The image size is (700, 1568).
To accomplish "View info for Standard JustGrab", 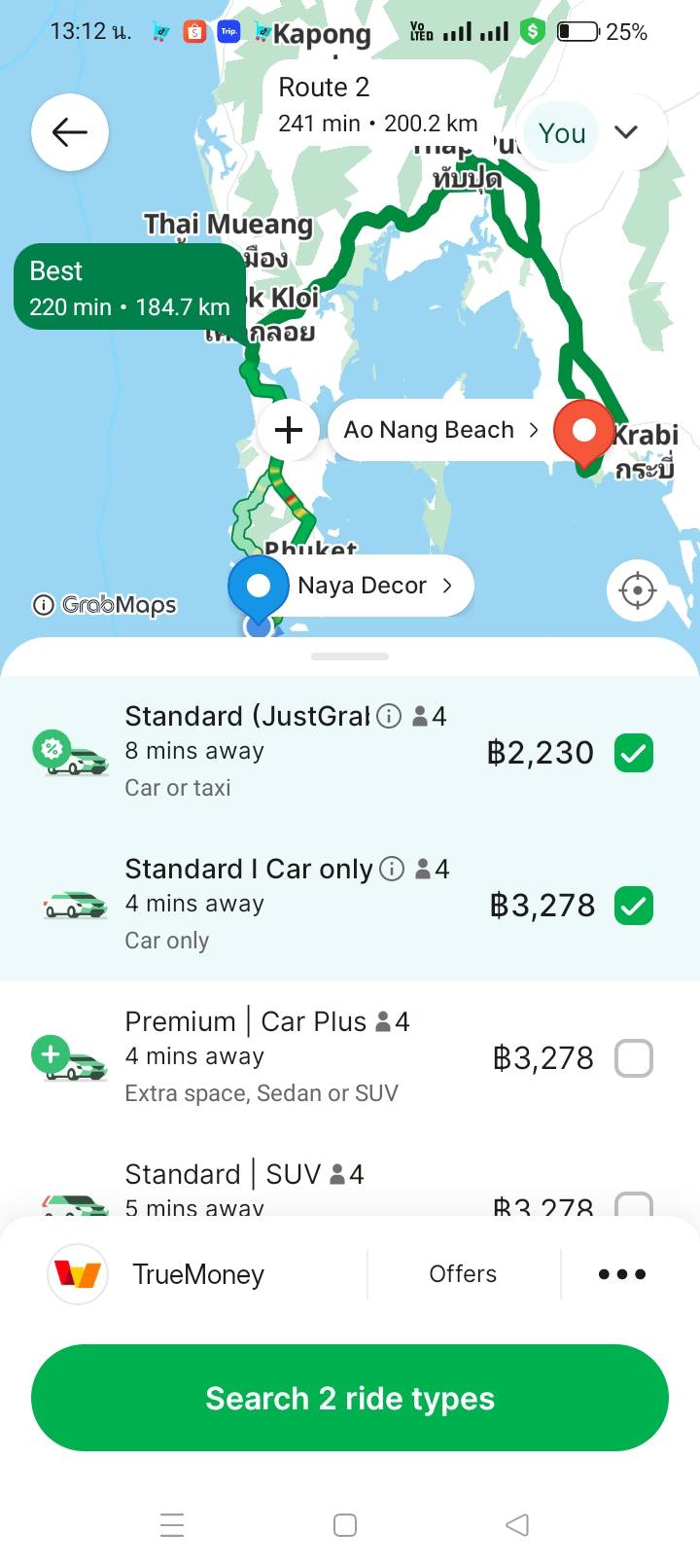I will click(389, 717).
